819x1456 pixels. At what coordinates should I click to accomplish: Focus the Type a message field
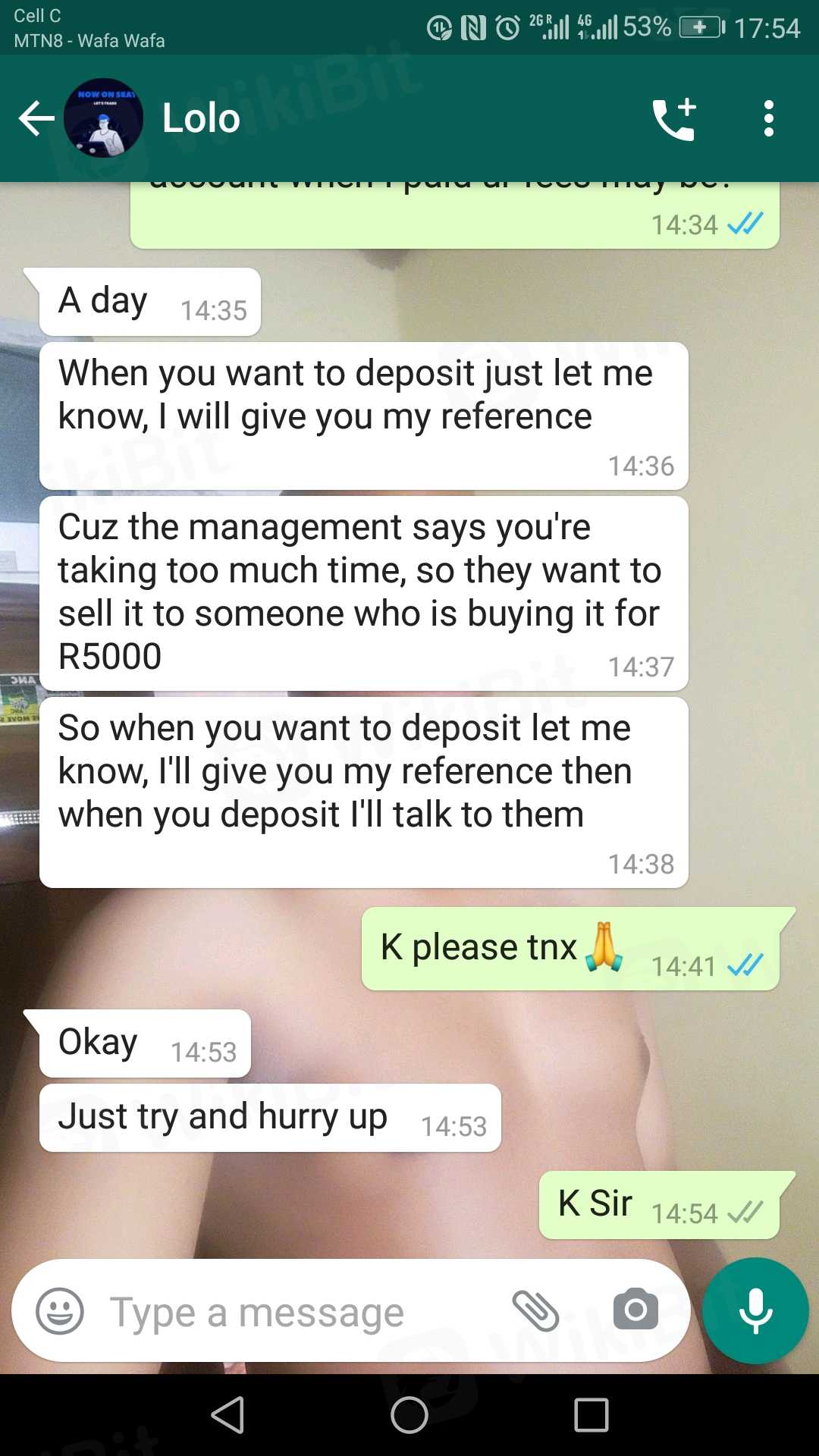pos(288,1312)
